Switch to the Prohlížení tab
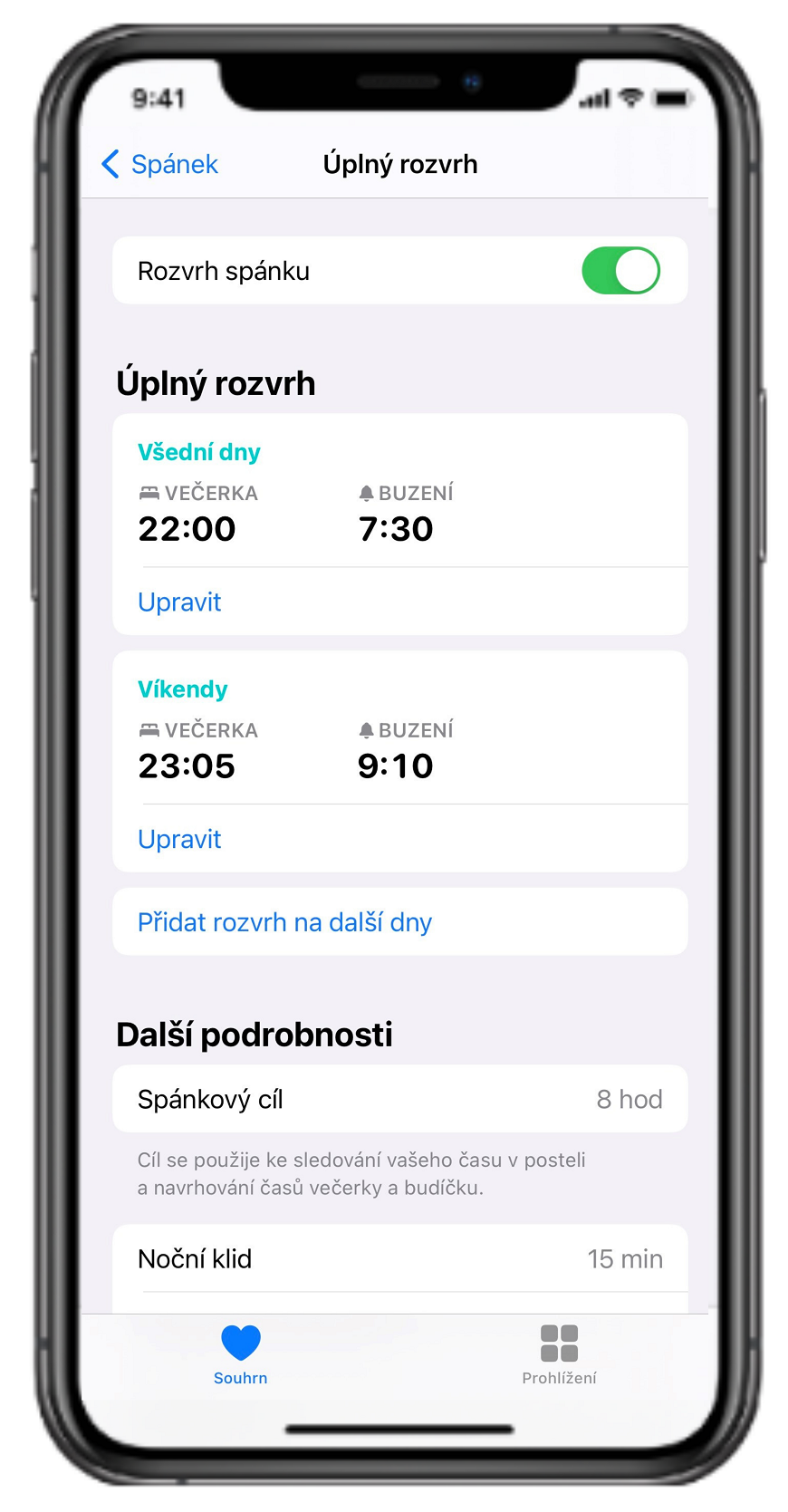 click(559, 1355)
